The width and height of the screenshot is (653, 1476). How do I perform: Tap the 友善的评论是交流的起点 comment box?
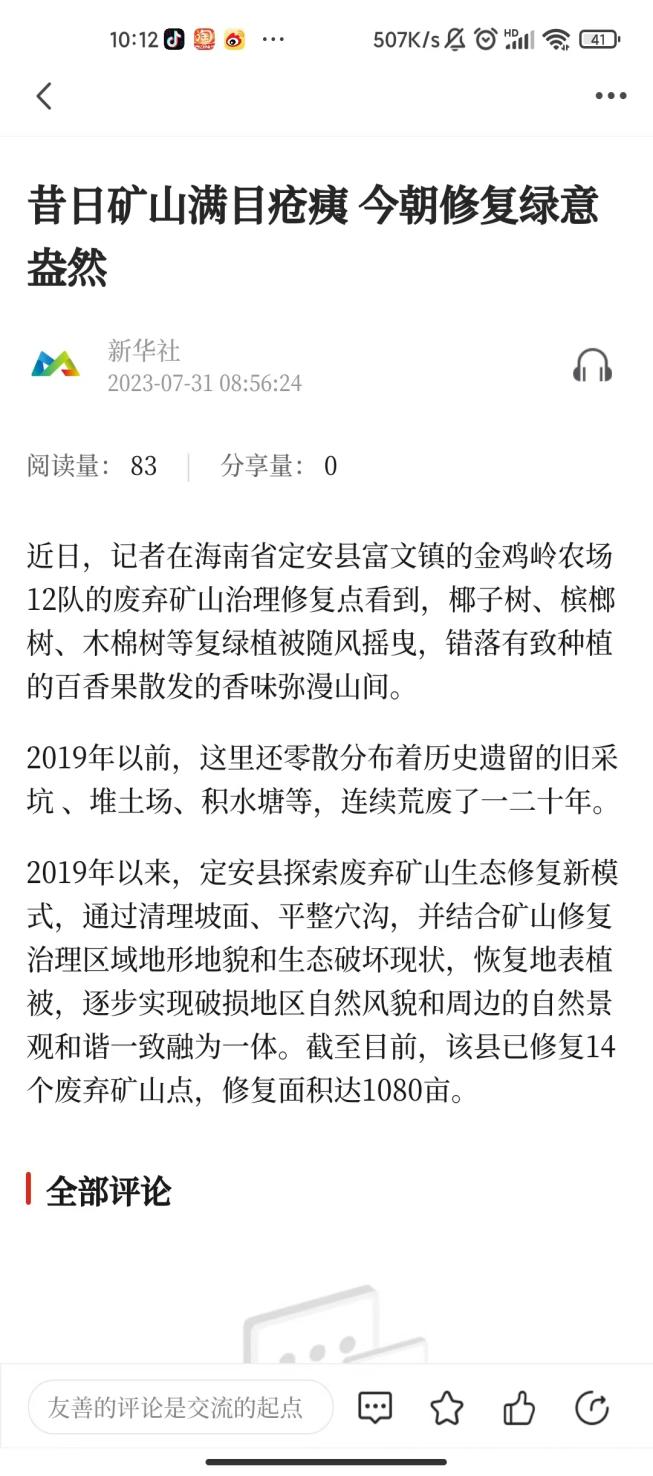pyautogui.click(x=180, y=1408)
